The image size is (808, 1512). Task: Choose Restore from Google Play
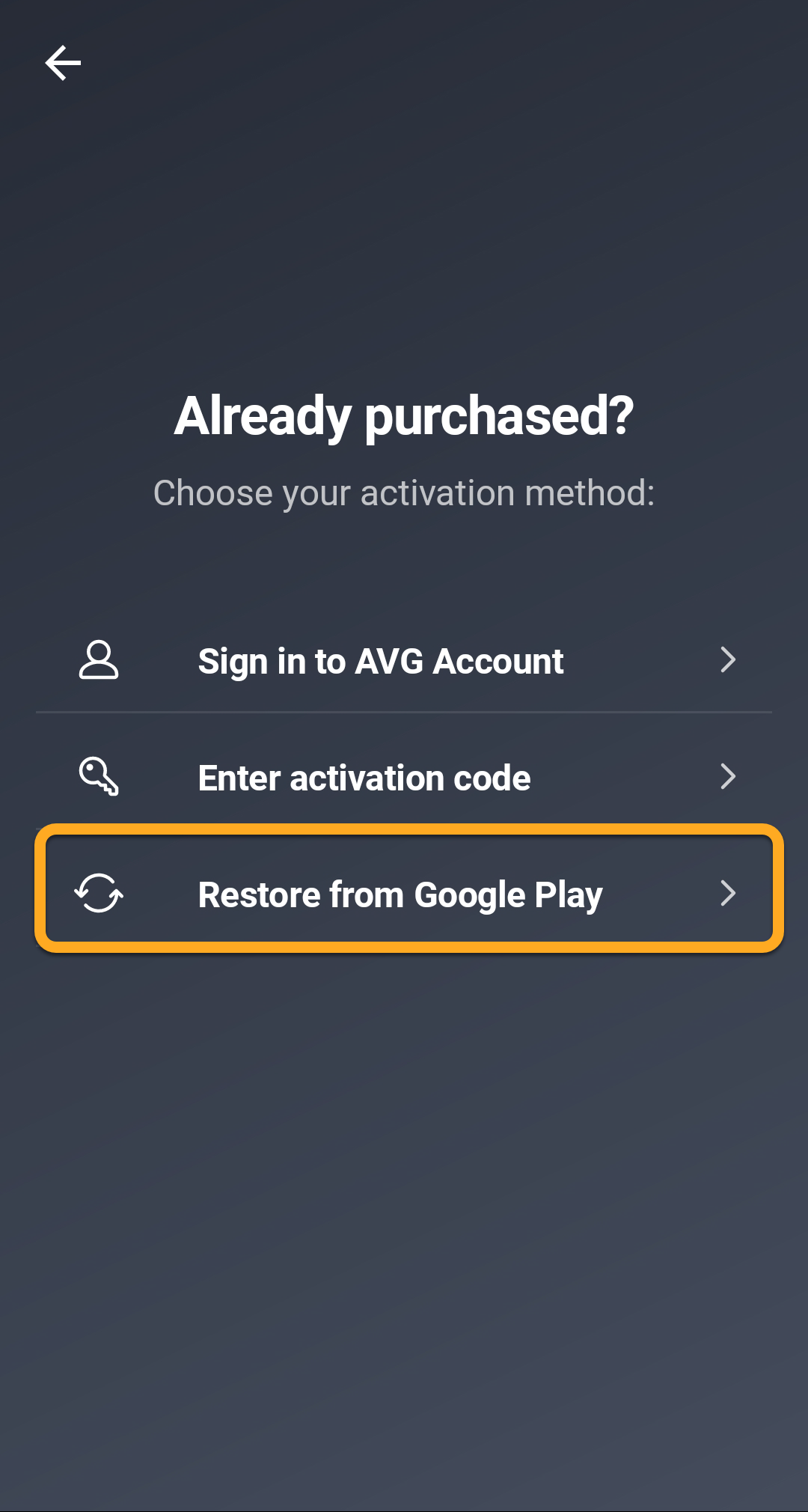point(404,894)
